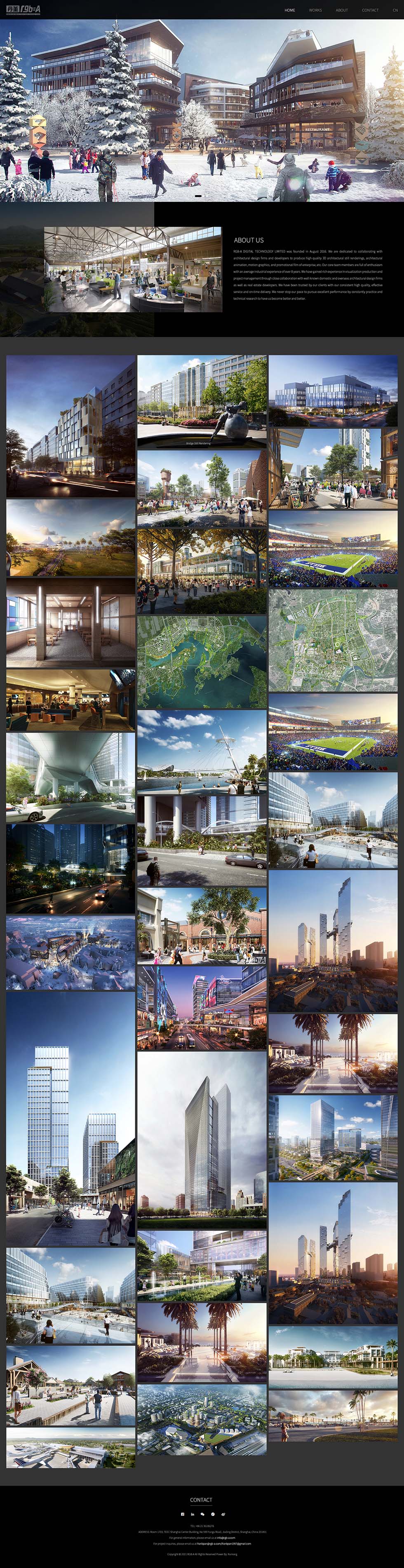404x1568 pixels.
Task: Open the snowy village aerial rendering
Action: pyautogui.click(x=70, y=953)
